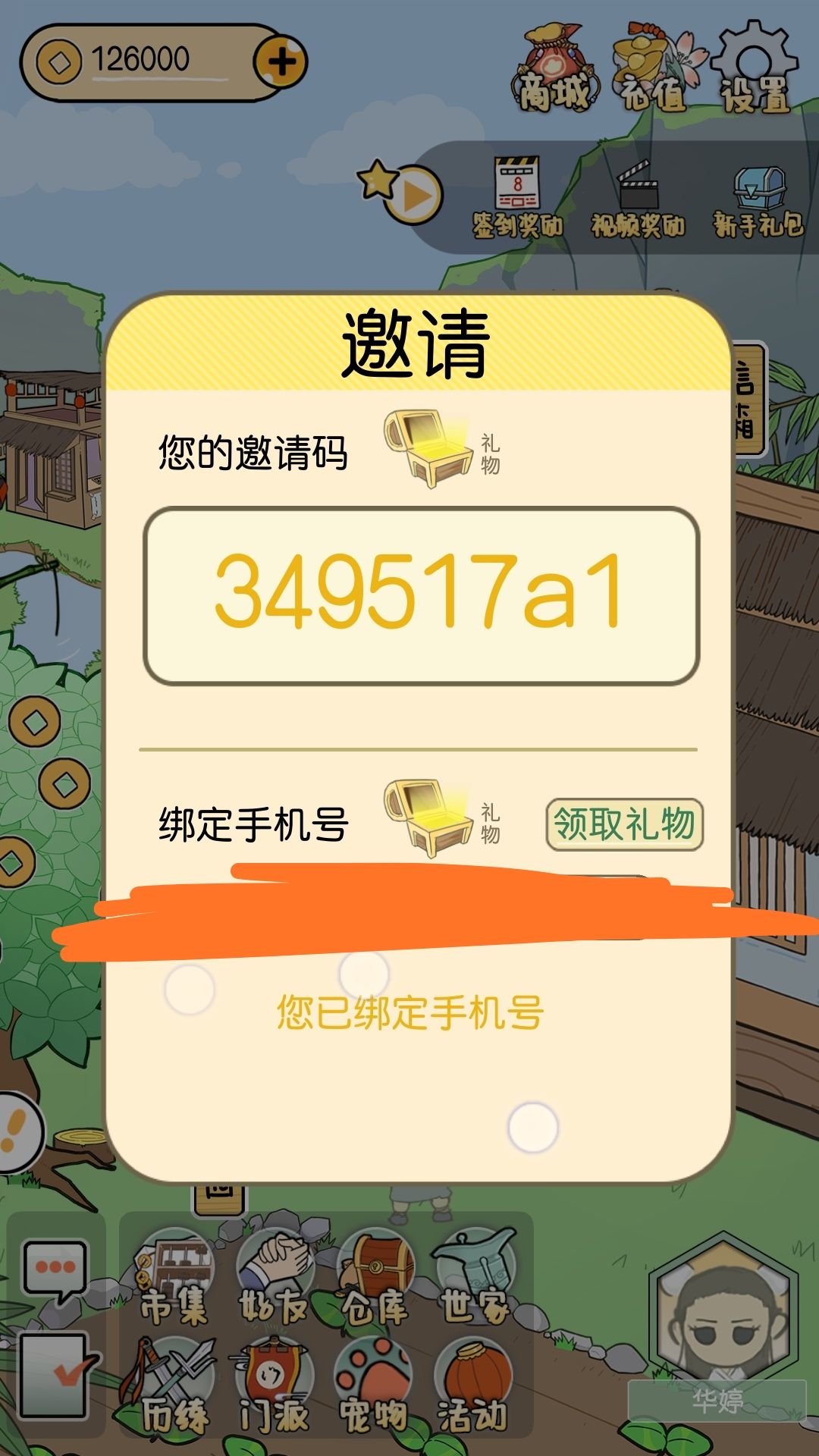Open 视频奖励 video rewards

[638, 199]
